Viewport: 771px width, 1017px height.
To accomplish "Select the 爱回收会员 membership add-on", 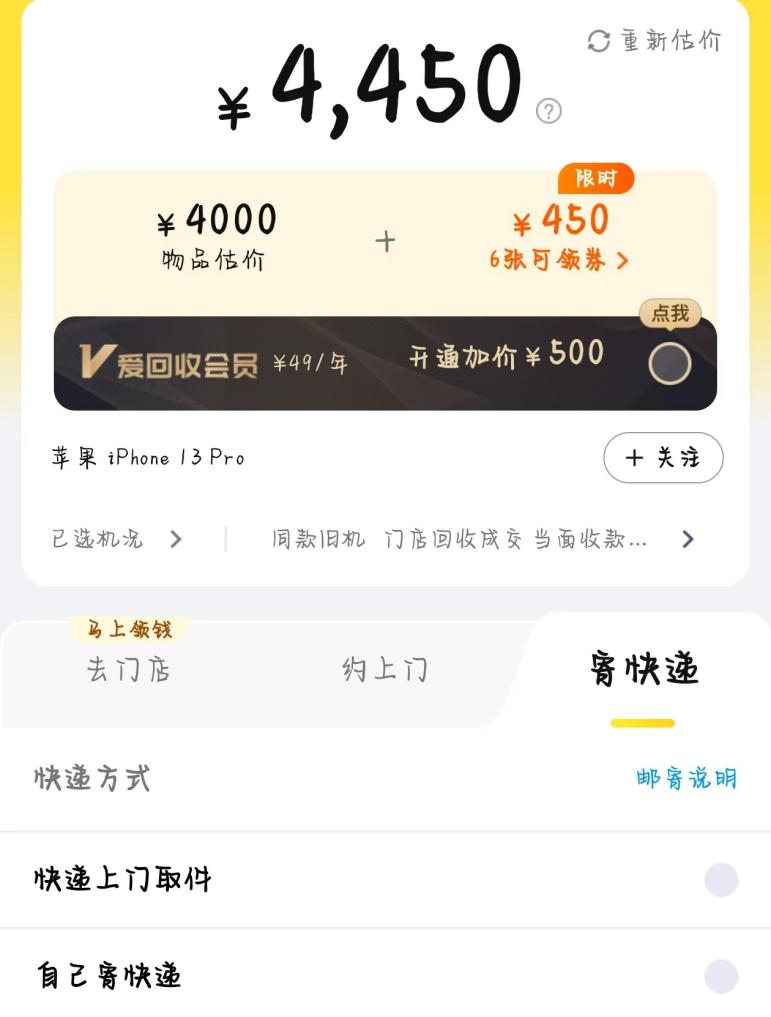I will tap(669, 364).
